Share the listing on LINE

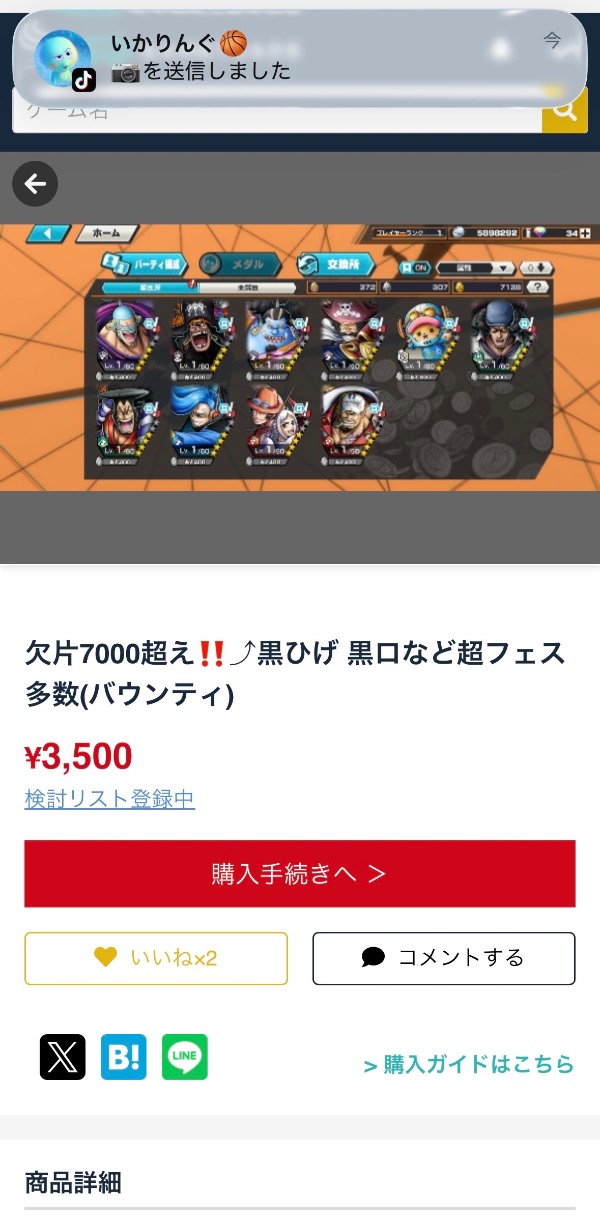[185, 1057]
